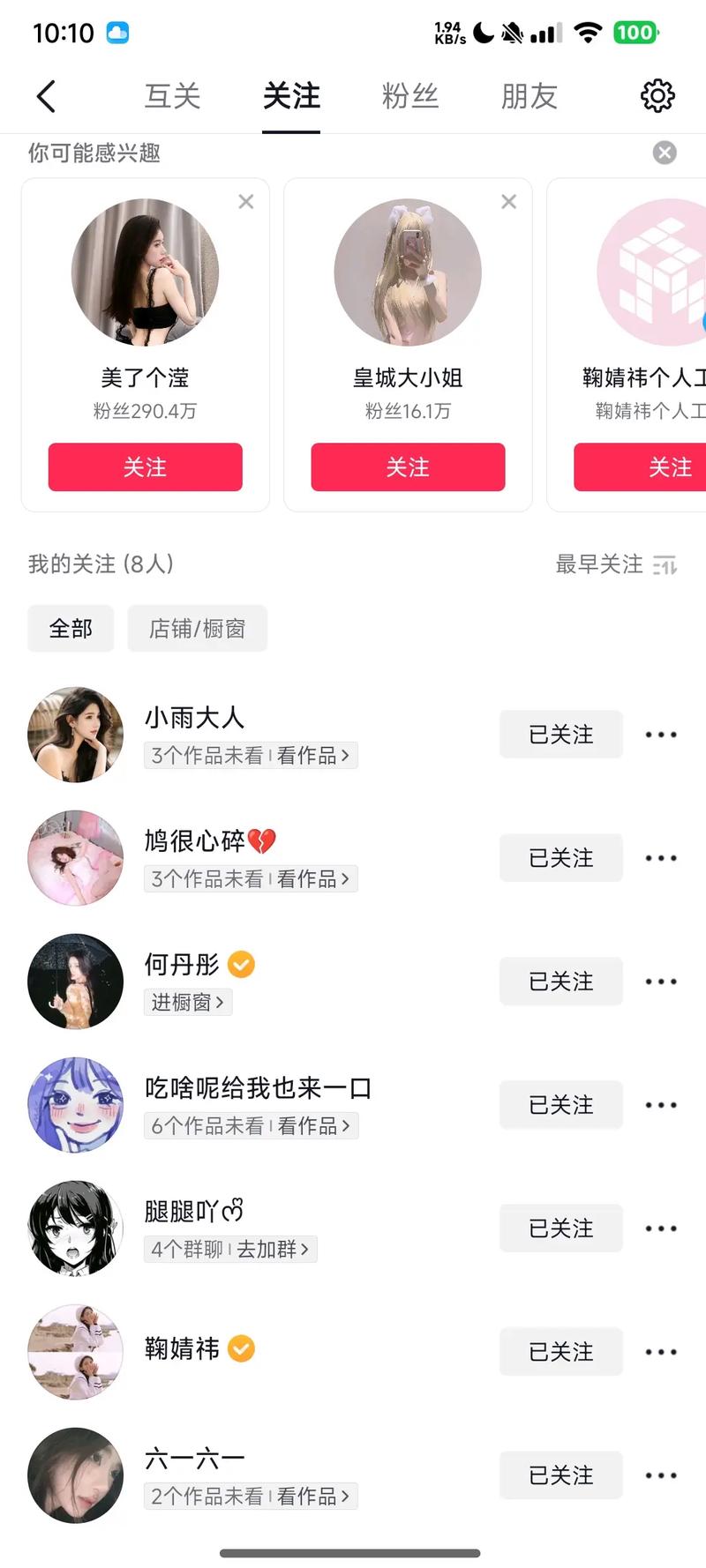The height and width of the screenshot is (1568, 706).
Task: Open the three-dot menu beside 鞠婧祎
Action: pyautogui.click(x=660, y=1351)
